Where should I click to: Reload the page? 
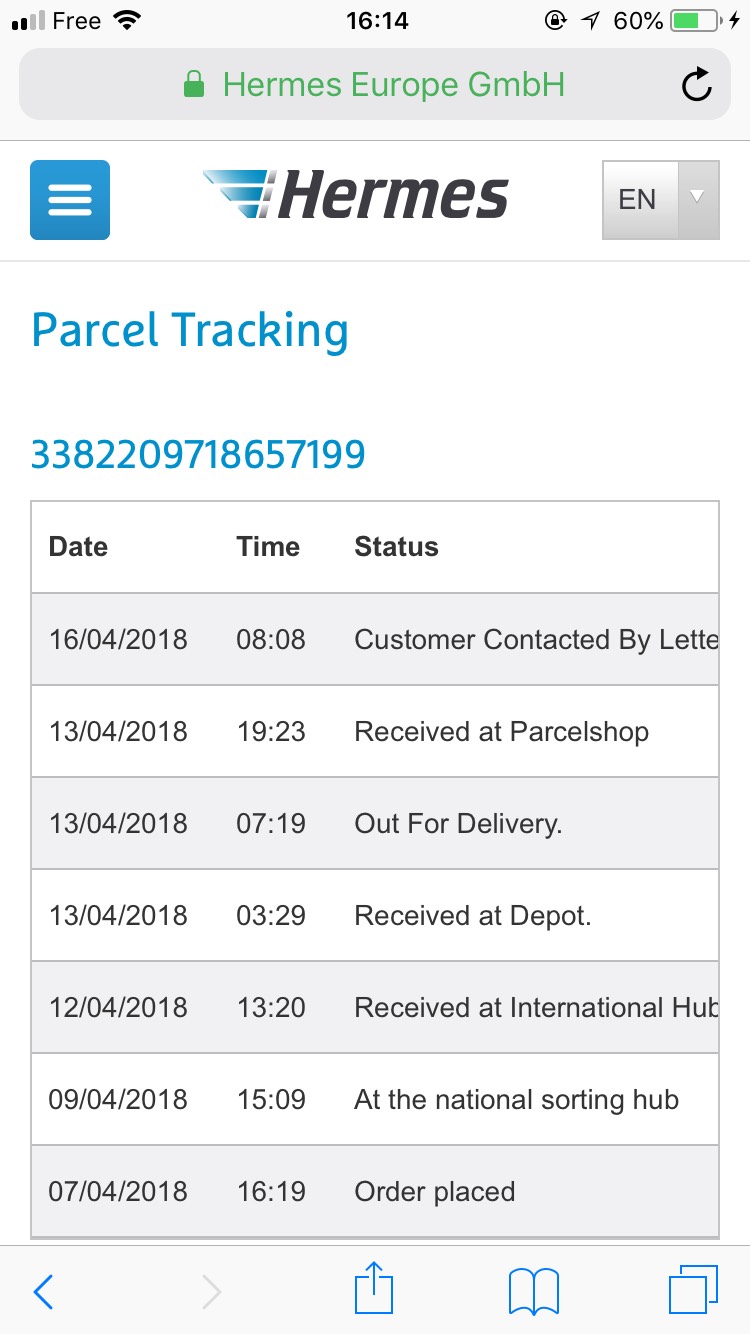point(696,85)
